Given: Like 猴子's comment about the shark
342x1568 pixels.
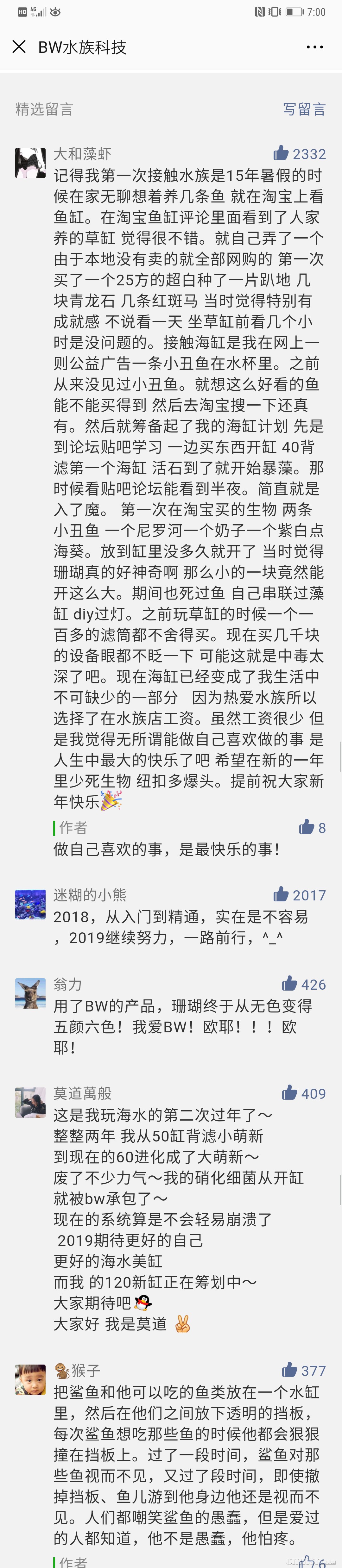Looking at the screenshot, I should point(289,1370).
